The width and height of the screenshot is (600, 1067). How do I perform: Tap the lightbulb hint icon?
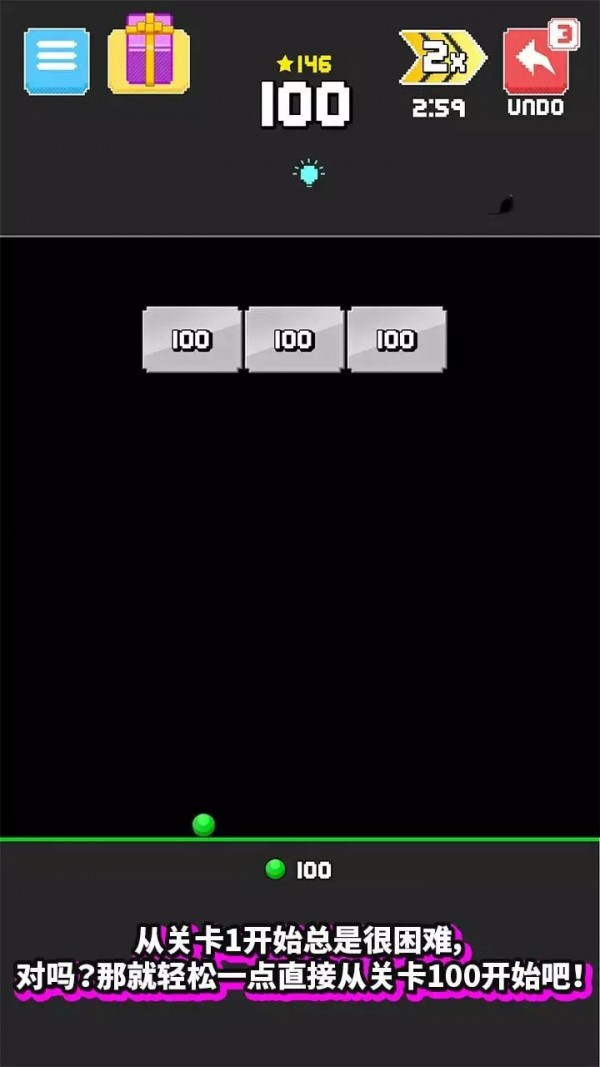(x=309, y=173)
